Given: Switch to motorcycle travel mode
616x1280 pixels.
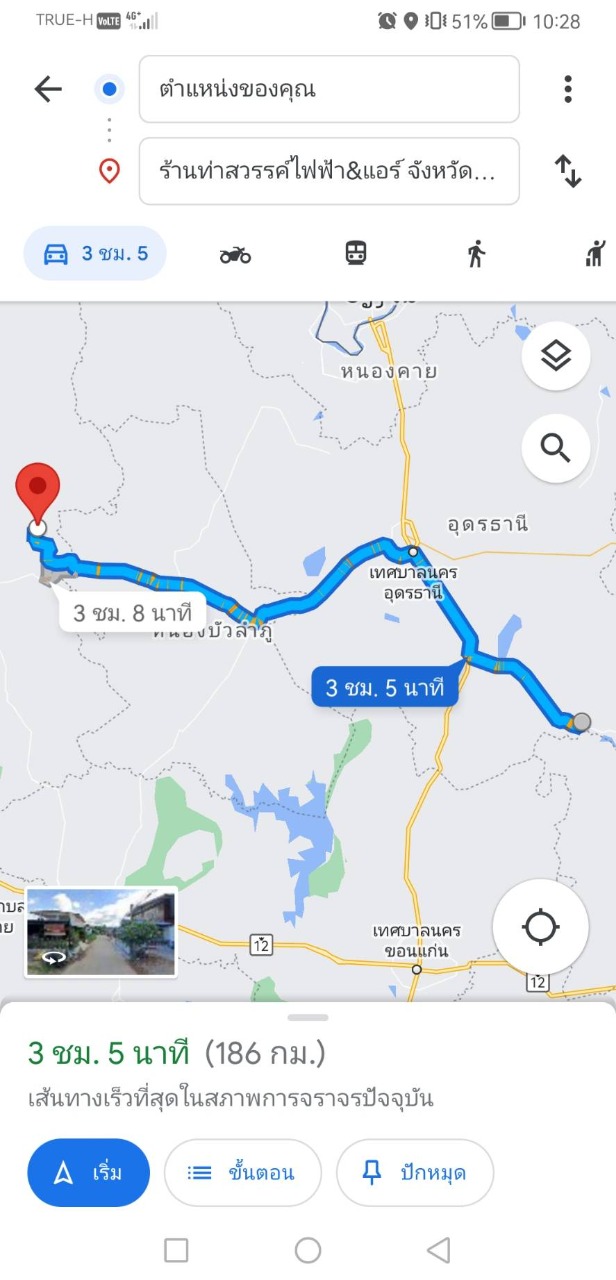Looking at the screenshot, I should [235, 255].
